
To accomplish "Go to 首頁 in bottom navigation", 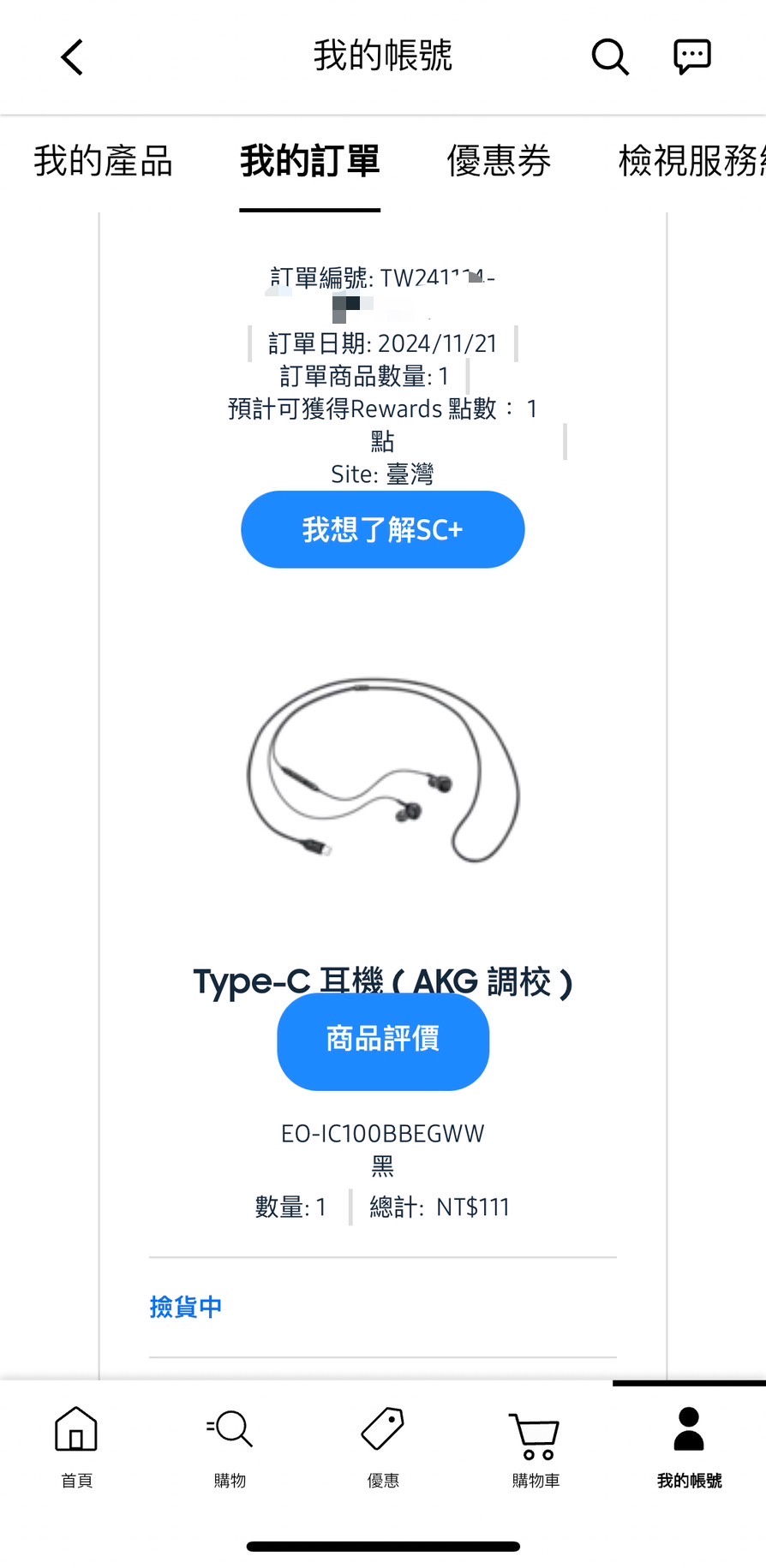I will pos(76,1446).
